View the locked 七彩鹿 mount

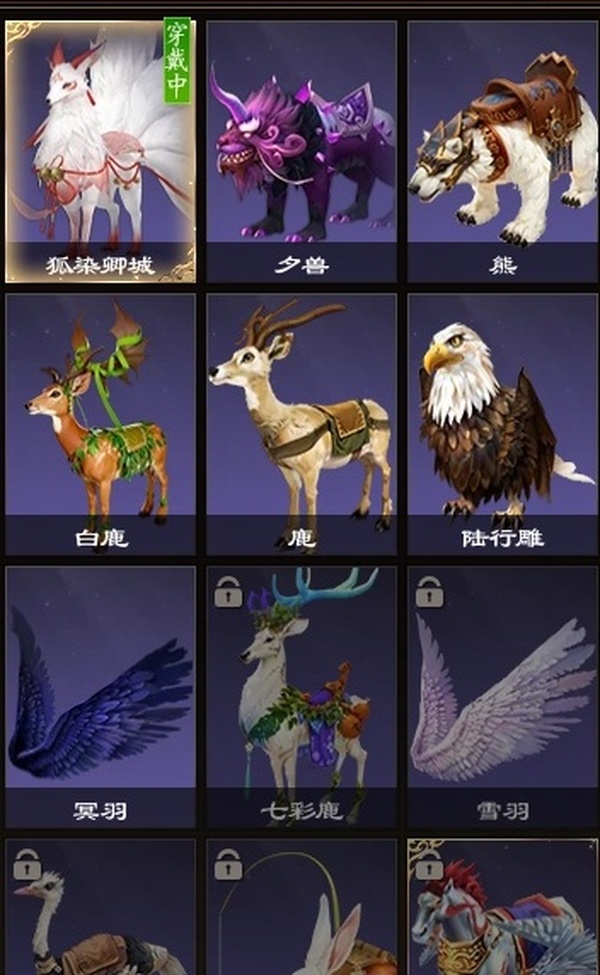tap(301, 696)
